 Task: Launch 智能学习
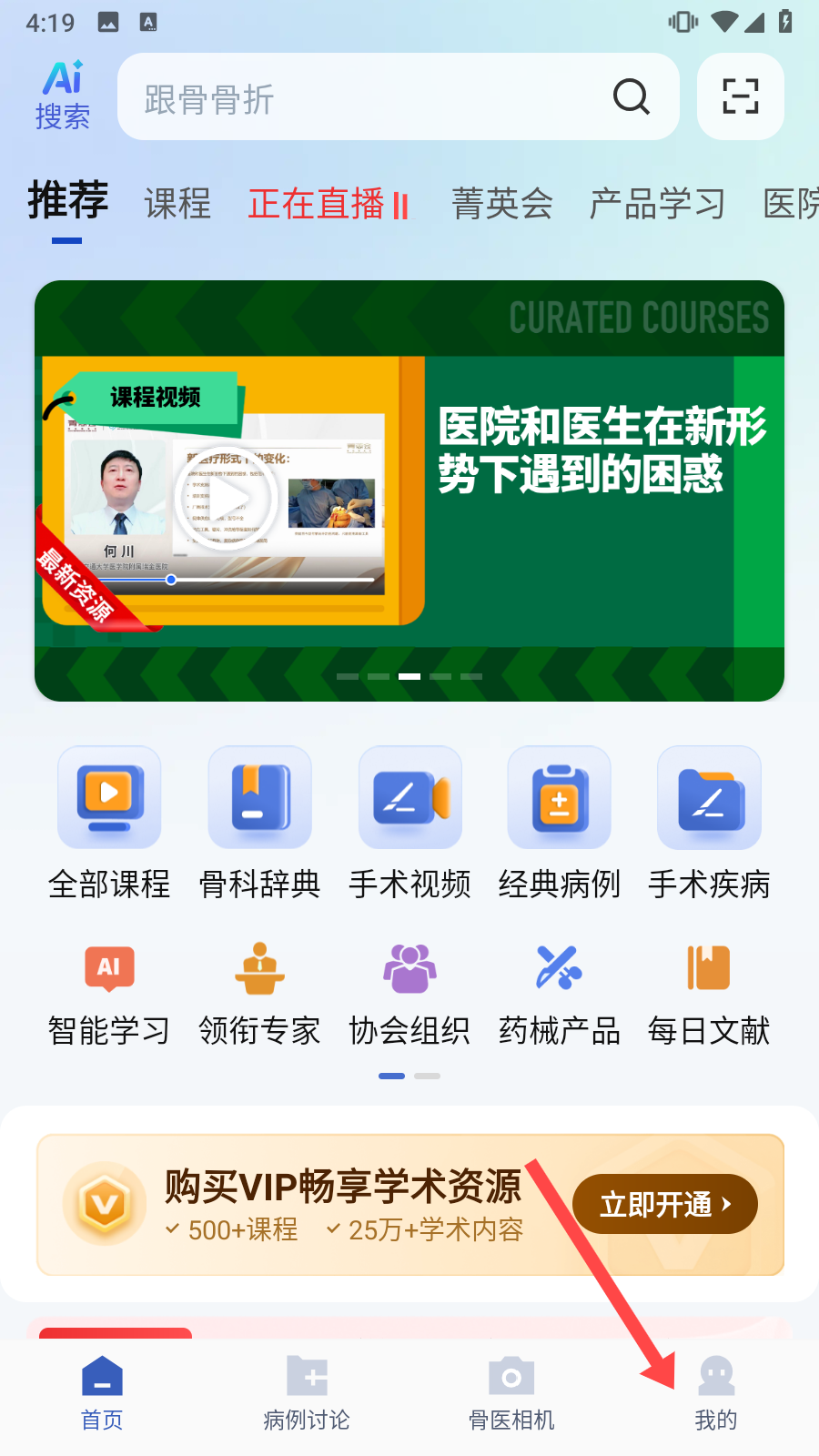click(x=109, y=994)
